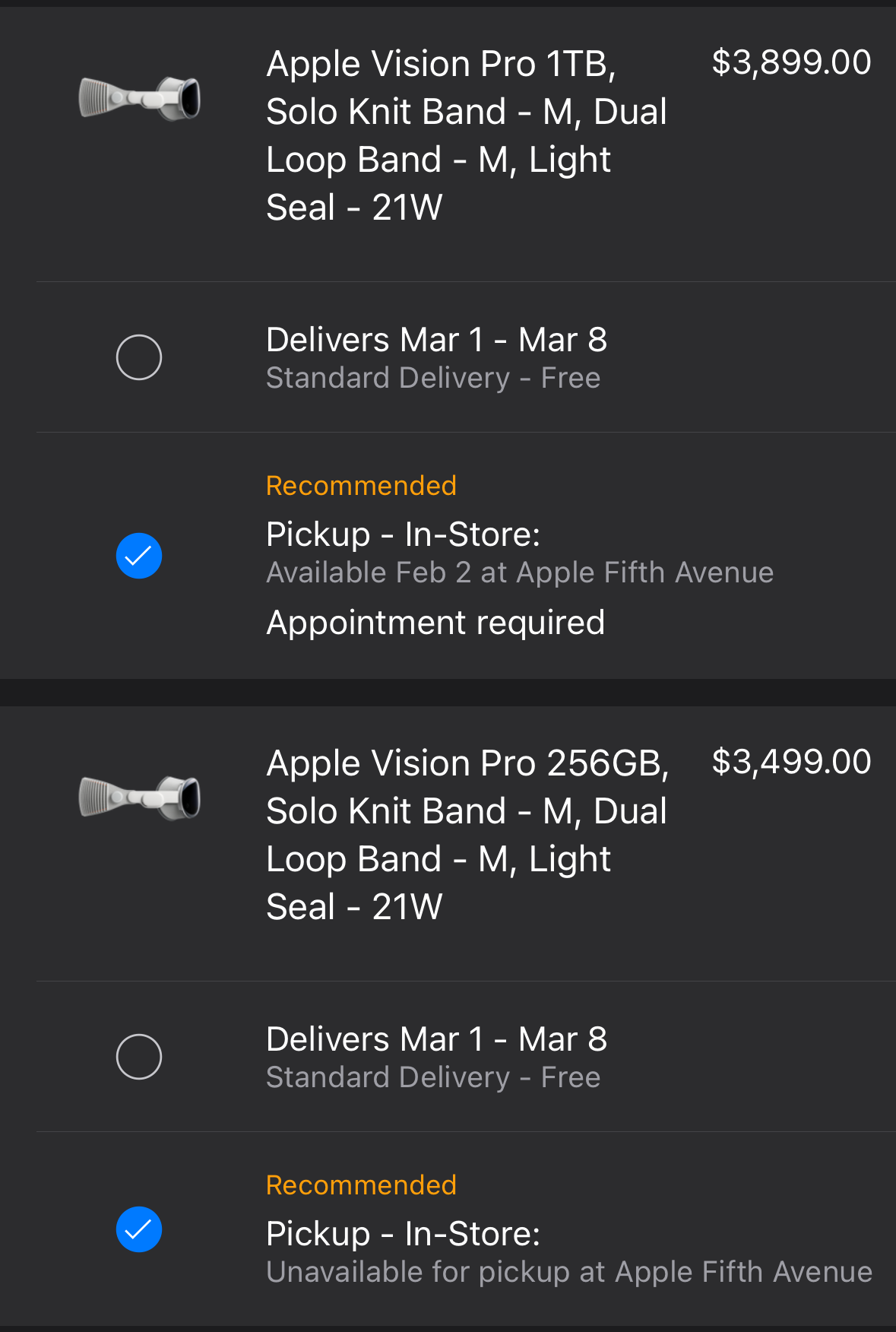This screenshot has width=896, height=1332.
Task: Click Available Feb 2 pickup availability text
Action: pos(519,572)
